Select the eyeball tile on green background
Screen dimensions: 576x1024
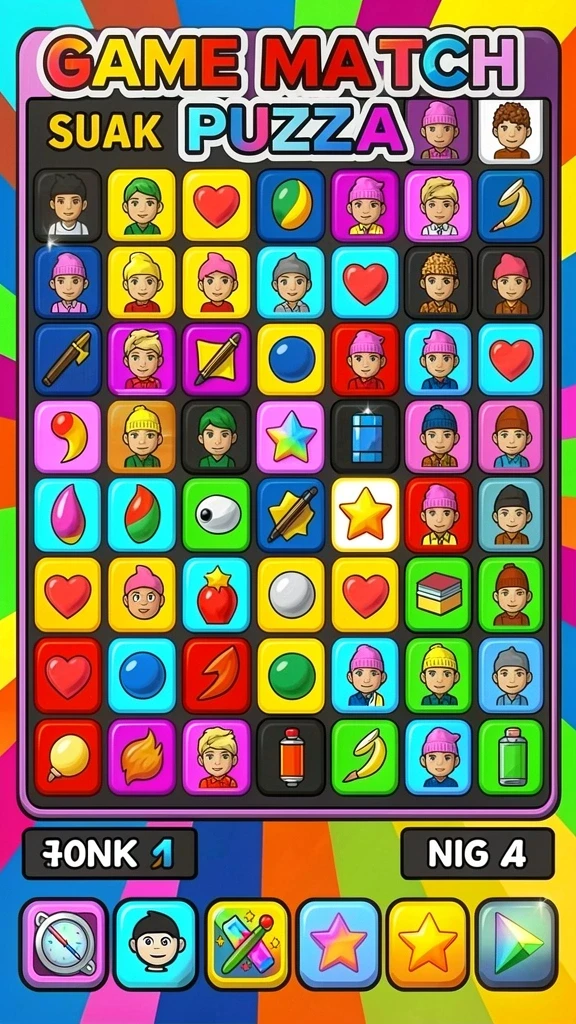tap(217, 515)
